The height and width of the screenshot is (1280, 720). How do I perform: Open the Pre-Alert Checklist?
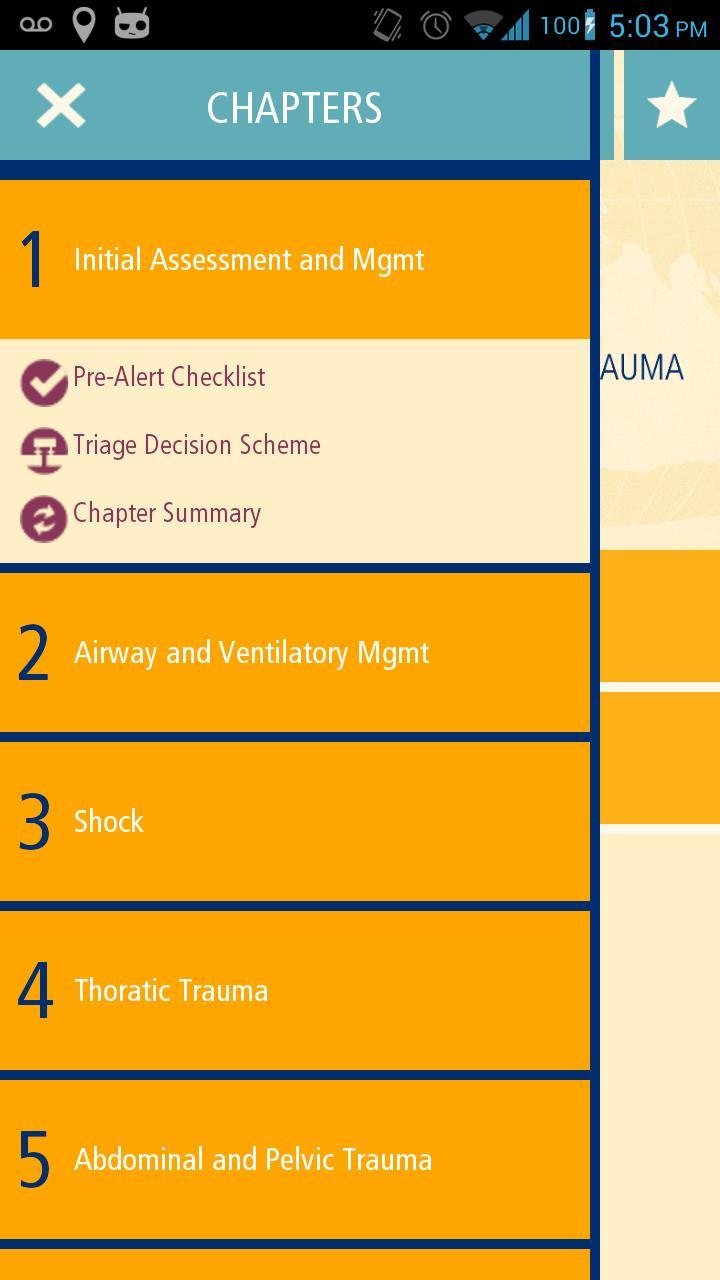pos(168,378)
